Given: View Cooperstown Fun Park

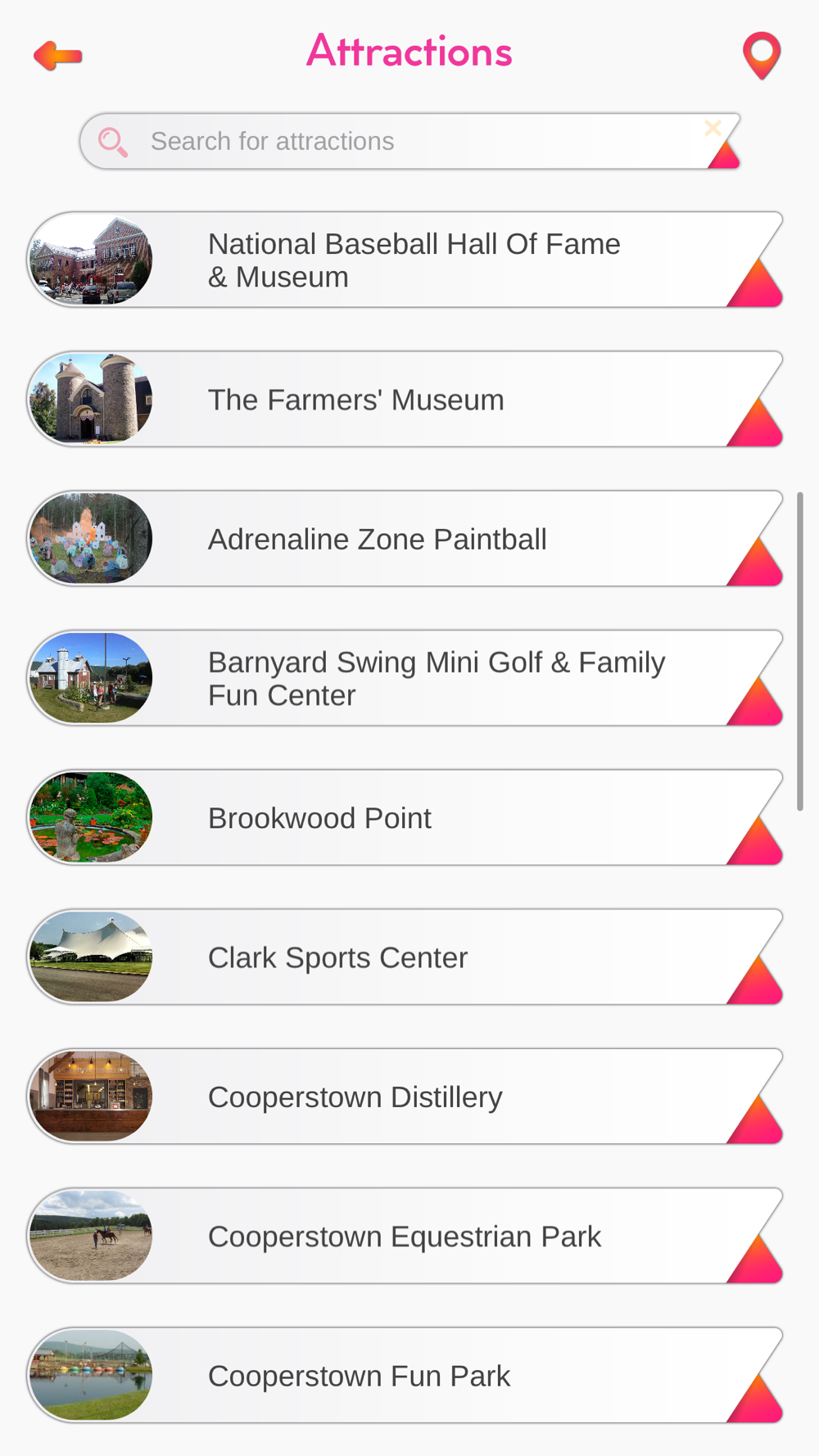Looking at the screenshot, I should click(x=405, y=1376).
